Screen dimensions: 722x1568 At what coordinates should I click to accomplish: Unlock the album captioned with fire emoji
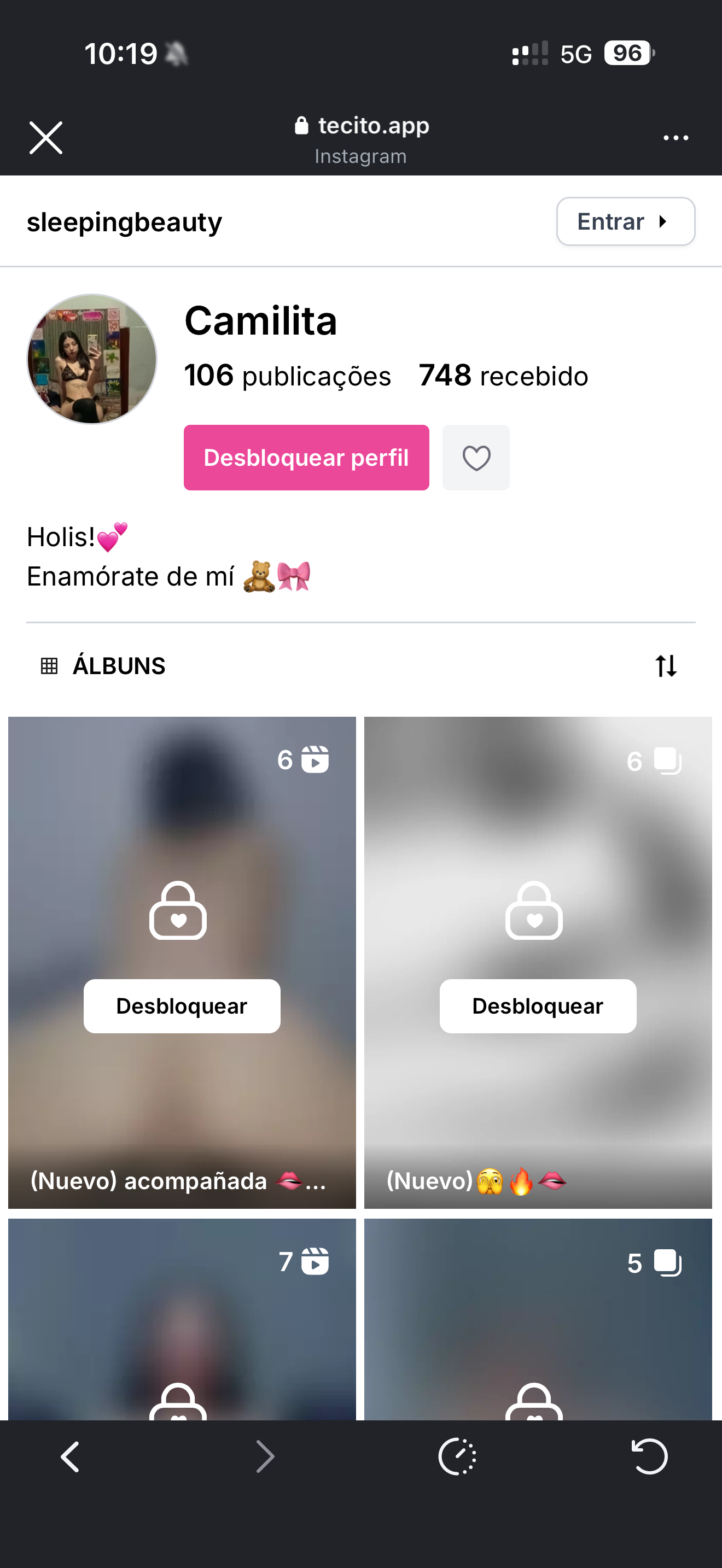point(538,1006)
